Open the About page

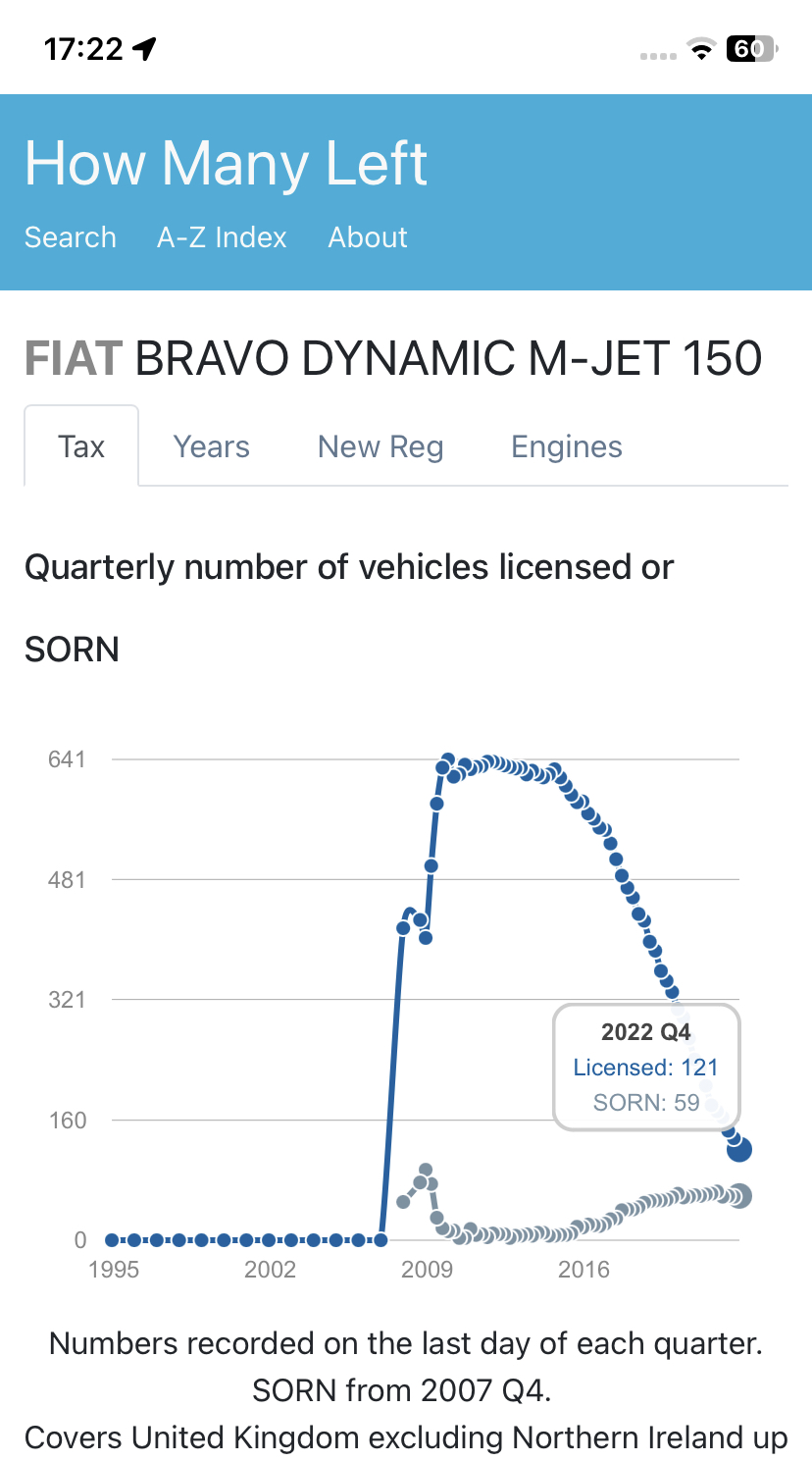368,237
